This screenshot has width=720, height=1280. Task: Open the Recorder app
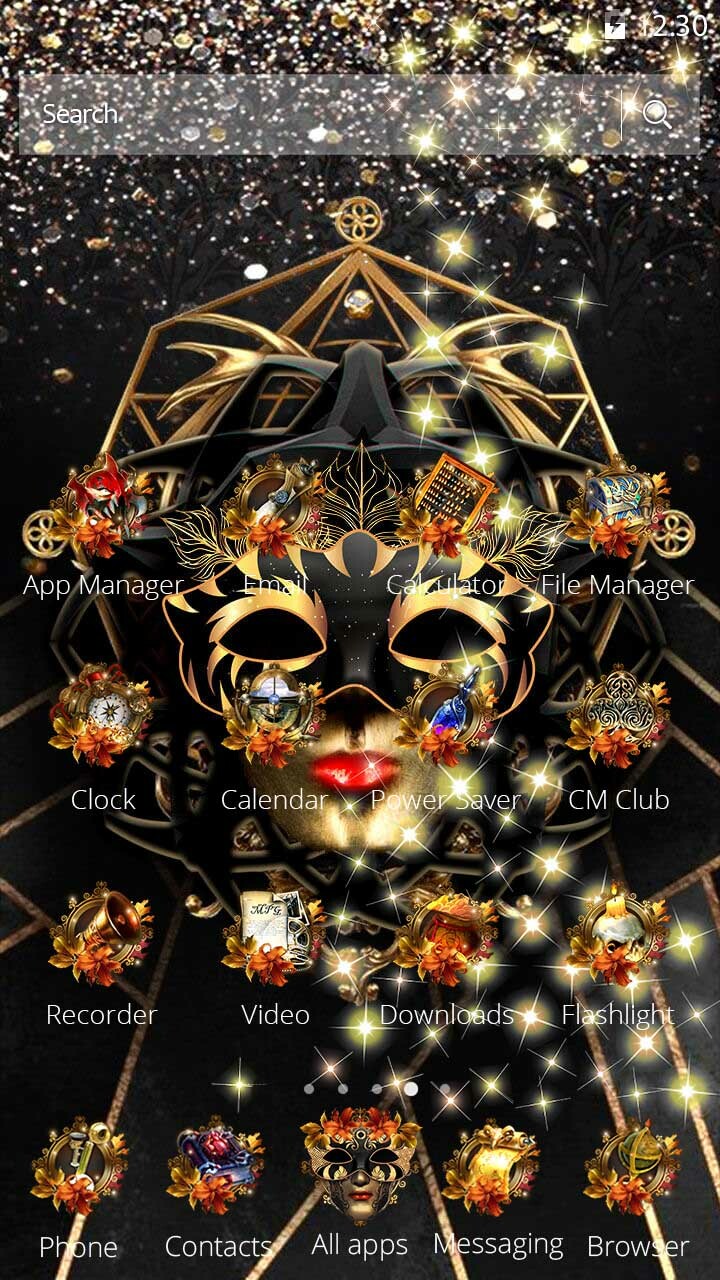[x=100, y=930]
